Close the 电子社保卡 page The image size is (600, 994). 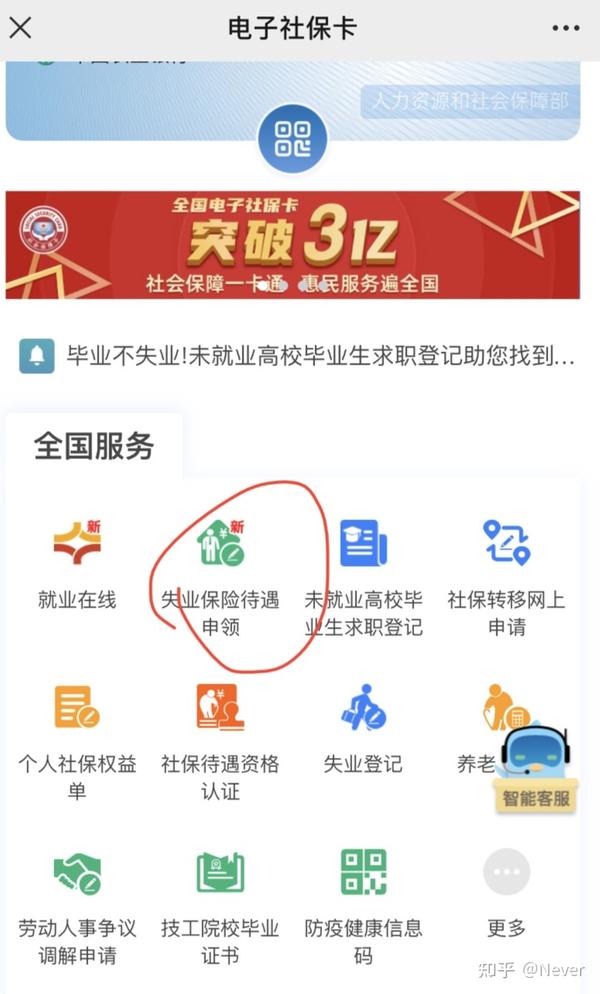(x=20, y=28)
